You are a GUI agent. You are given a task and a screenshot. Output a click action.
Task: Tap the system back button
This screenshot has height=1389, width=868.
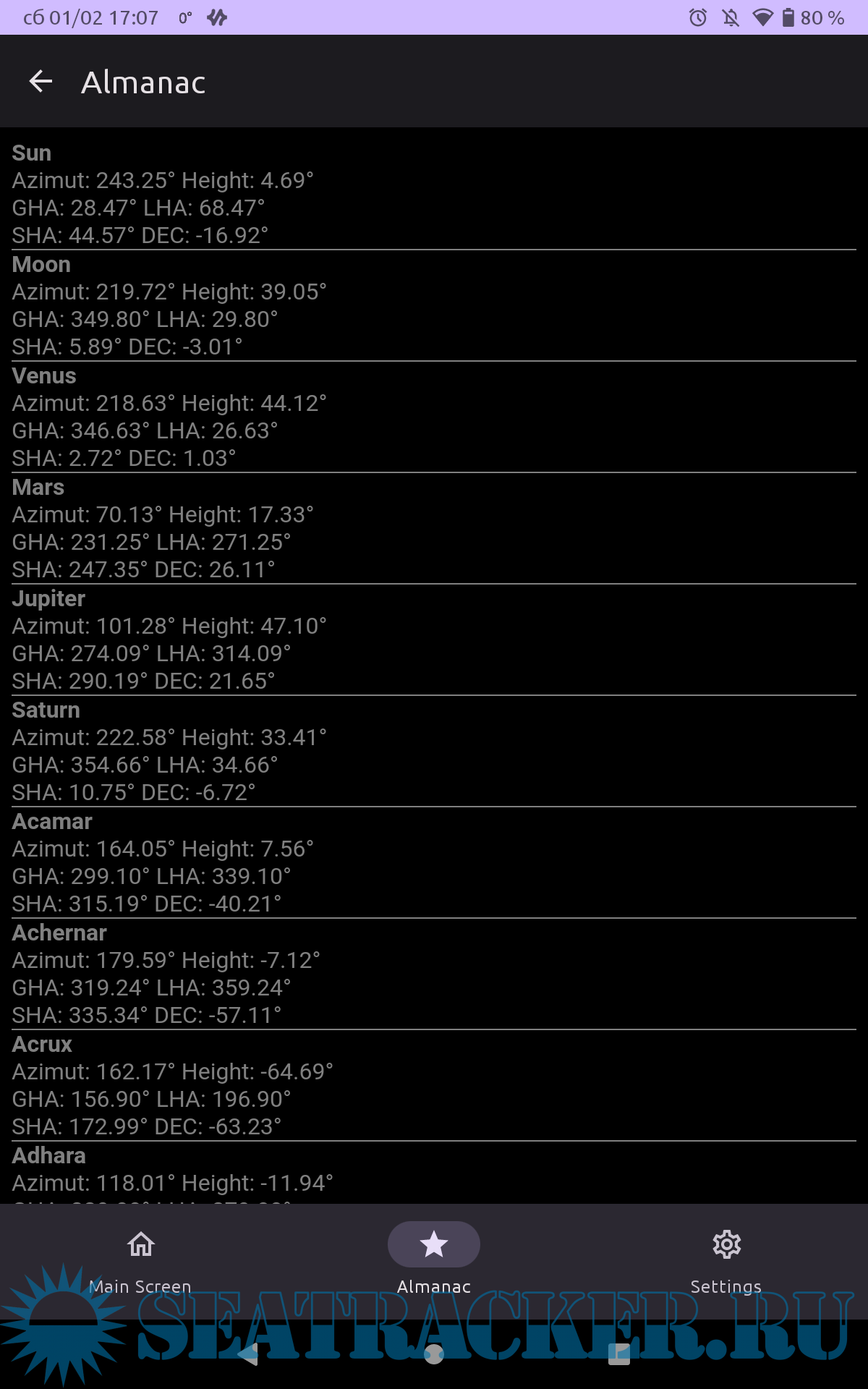click(x=248, y=1354)
